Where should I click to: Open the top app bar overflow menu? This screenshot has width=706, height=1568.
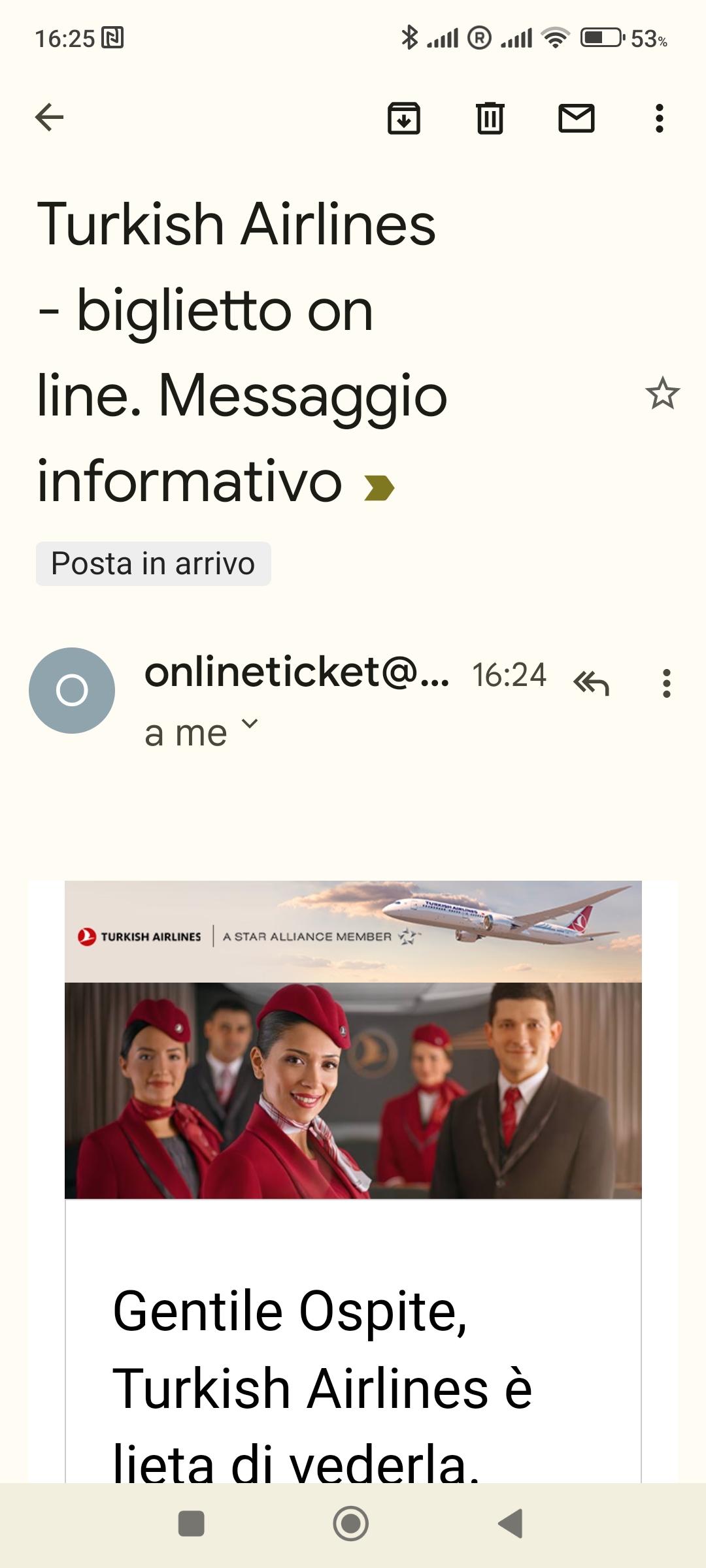pos(660,118)
